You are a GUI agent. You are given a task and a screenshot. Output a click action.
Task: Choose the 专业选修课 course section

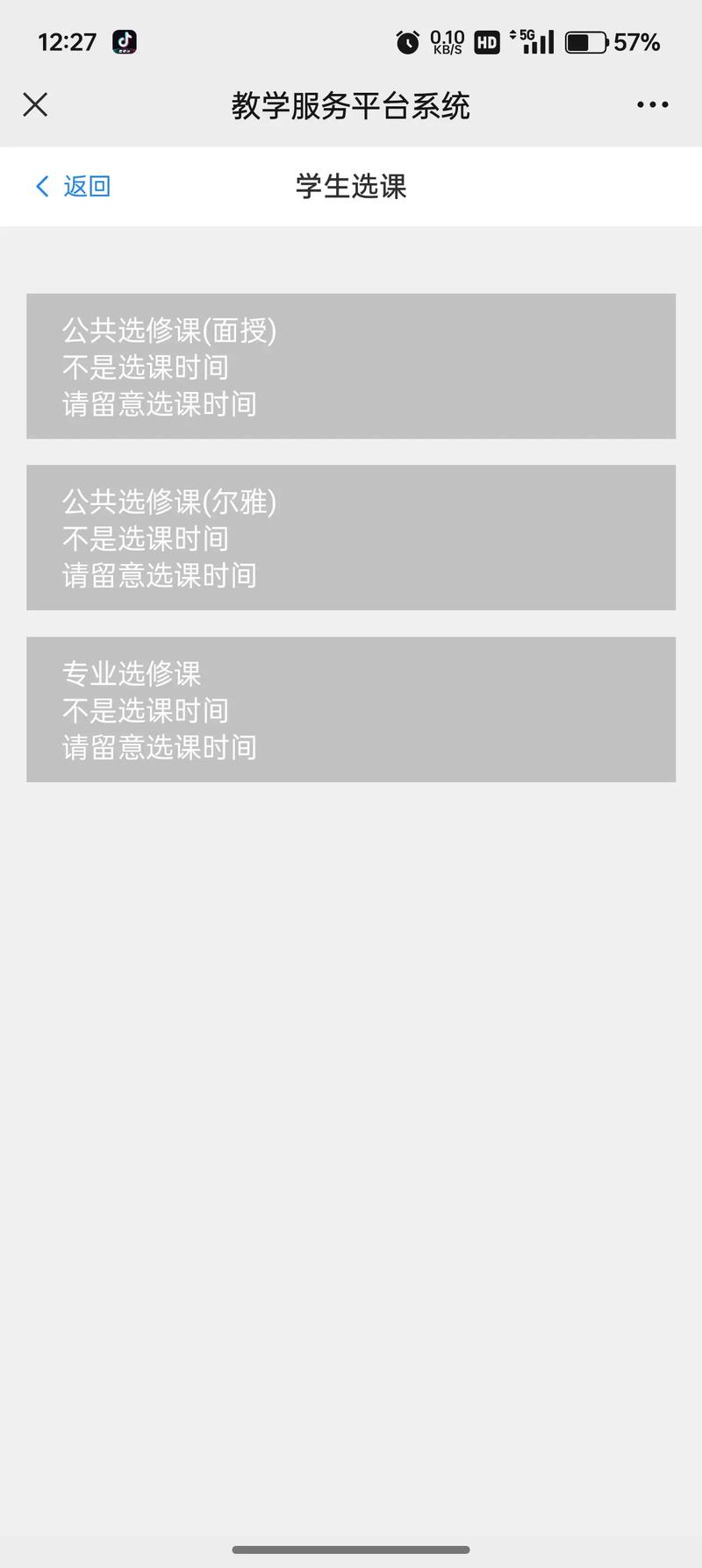351,709
